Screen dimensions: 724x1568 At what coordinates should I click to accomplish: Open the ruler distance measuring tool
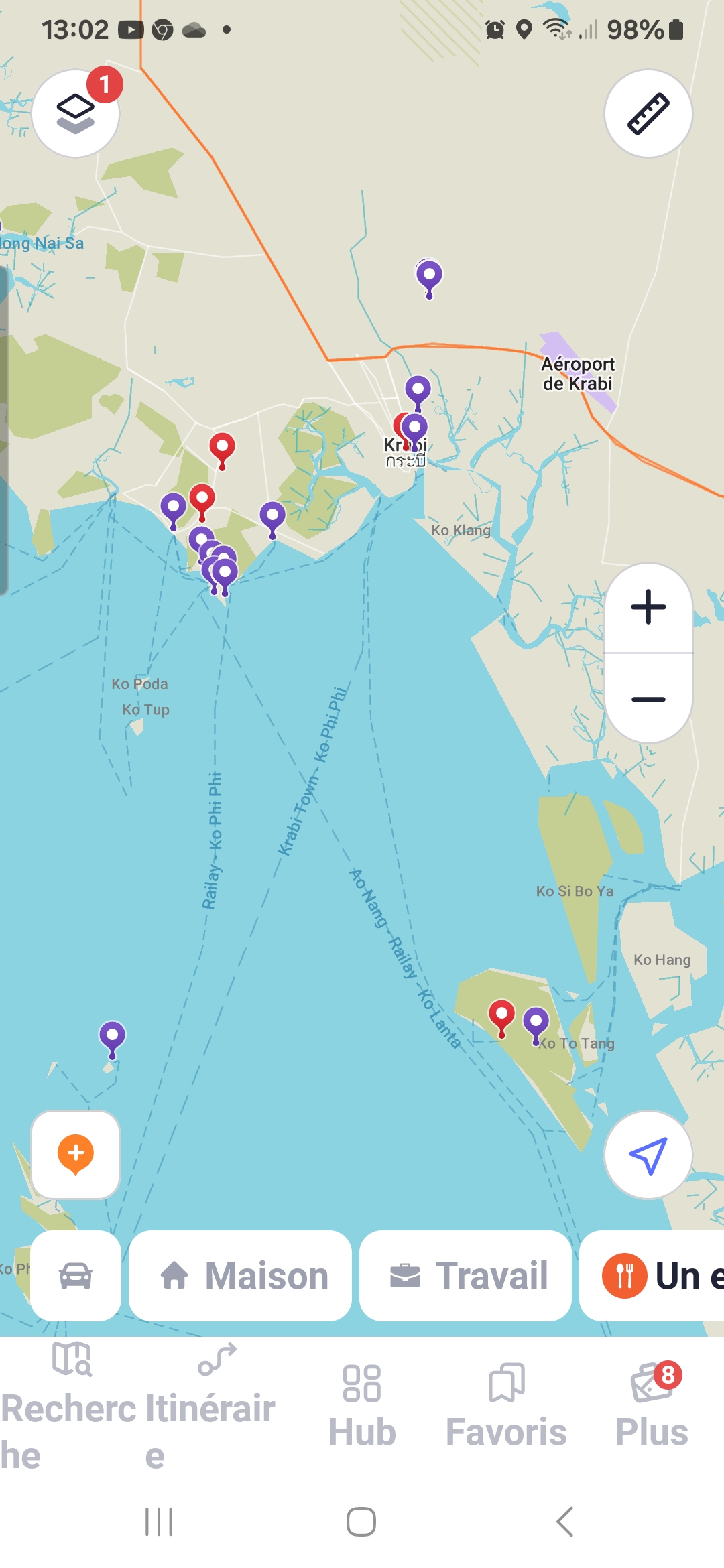tap(648, 113)
